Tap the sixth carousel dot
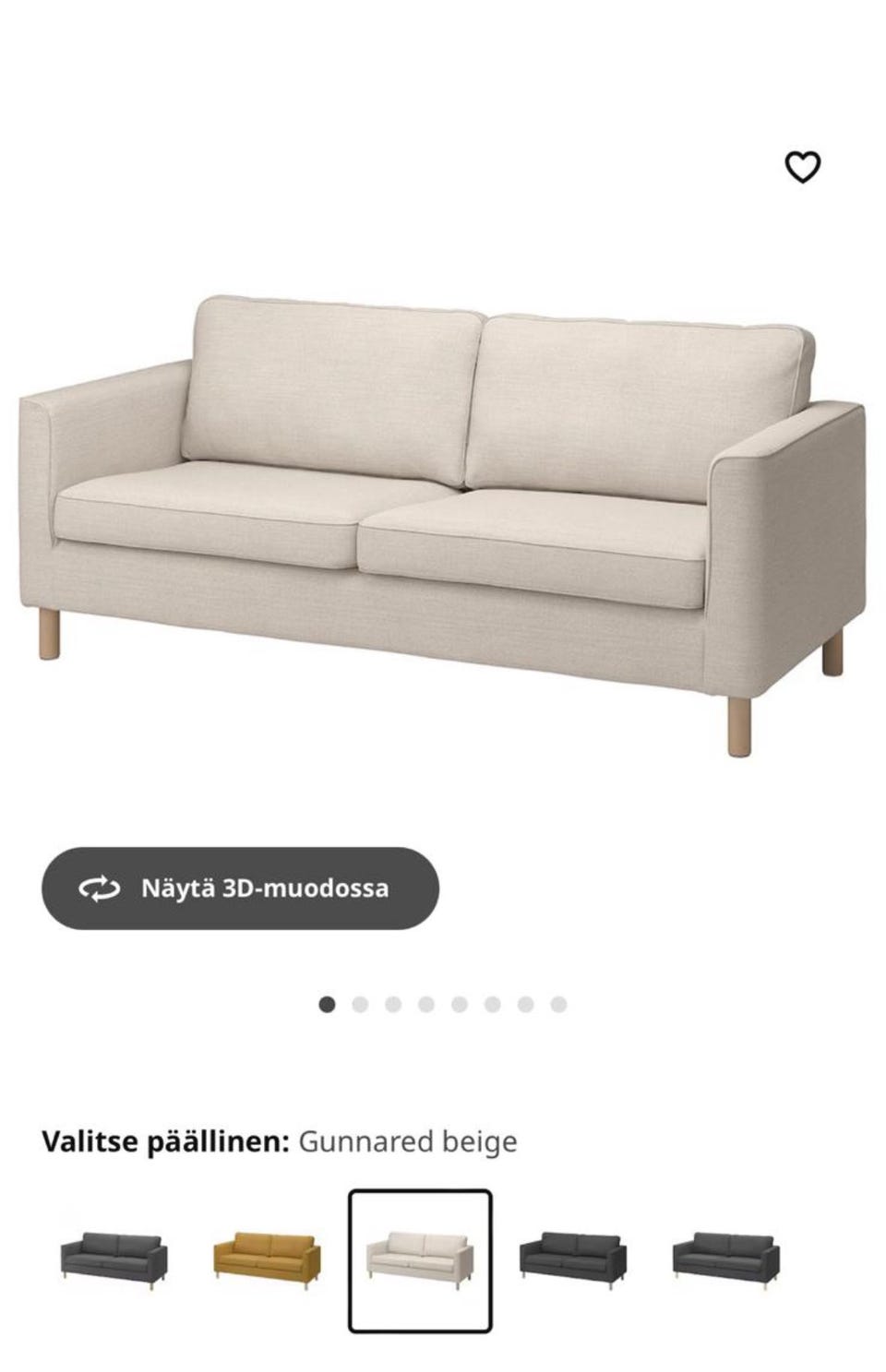This screenshot has width=886, height=1372. pos(491,1002)
